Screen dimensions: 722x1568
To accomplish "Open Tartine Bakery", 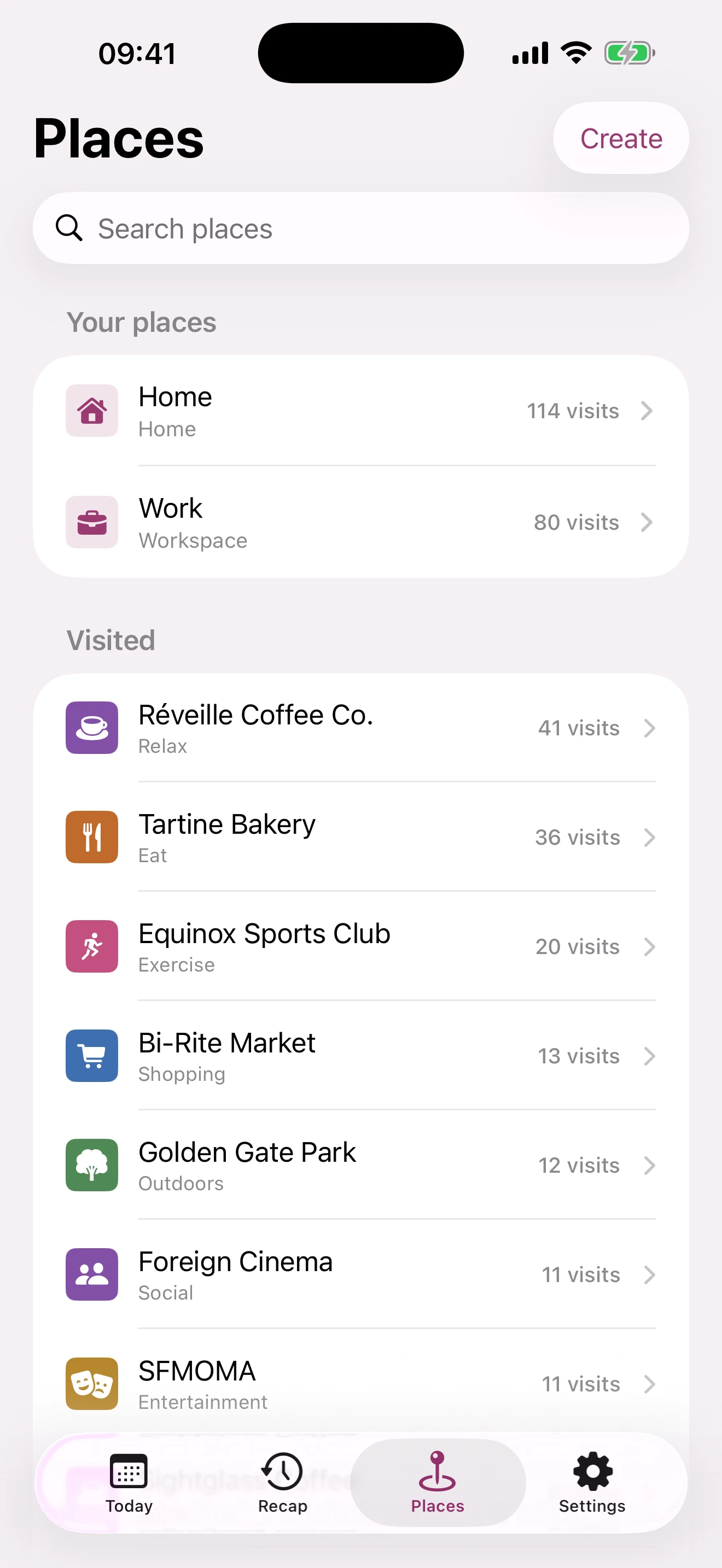I will coord(360,837).
